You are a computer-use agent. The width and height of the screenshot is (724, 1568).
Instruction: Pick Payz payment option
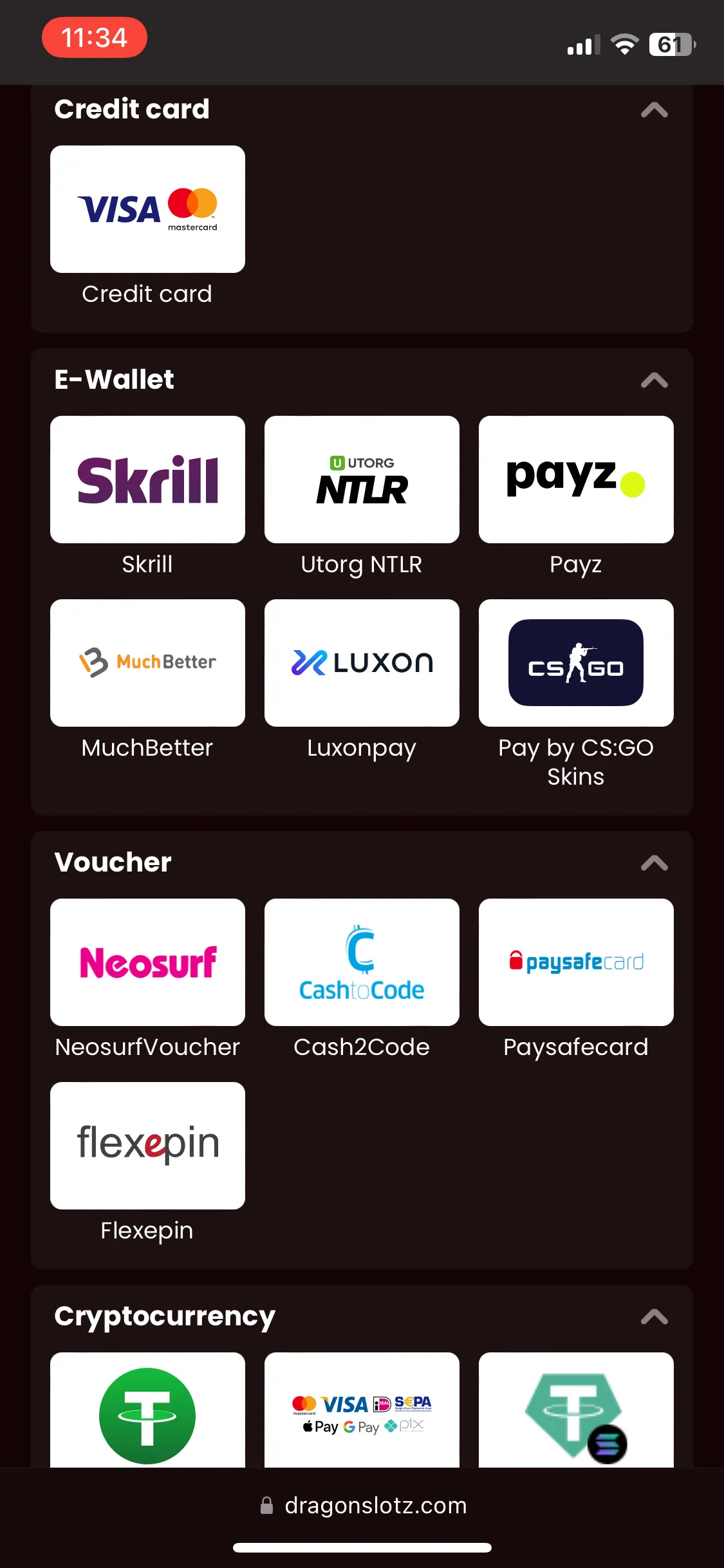(576, 480)
